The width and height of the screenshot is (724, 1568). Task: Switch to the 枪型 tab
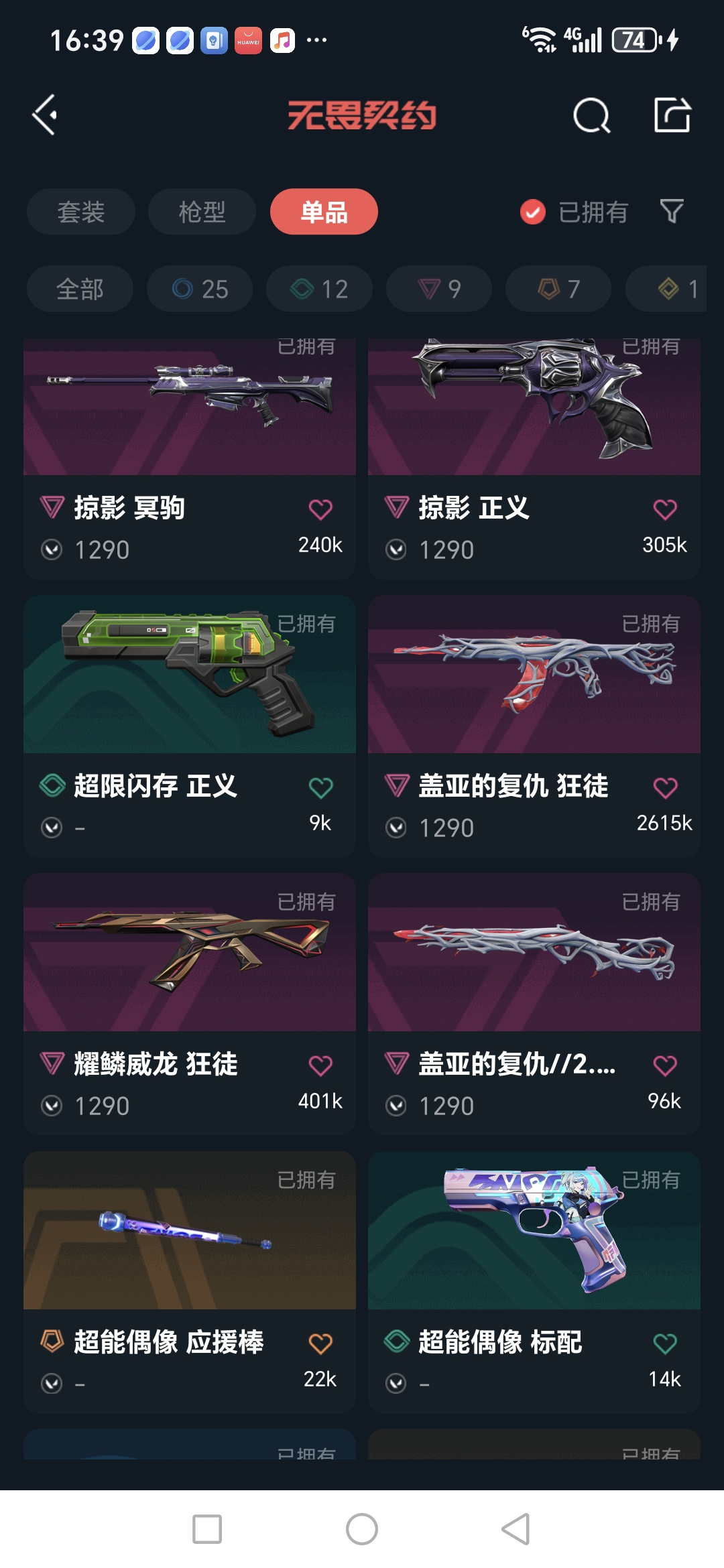pyautogui.click(x=202, y=212)
